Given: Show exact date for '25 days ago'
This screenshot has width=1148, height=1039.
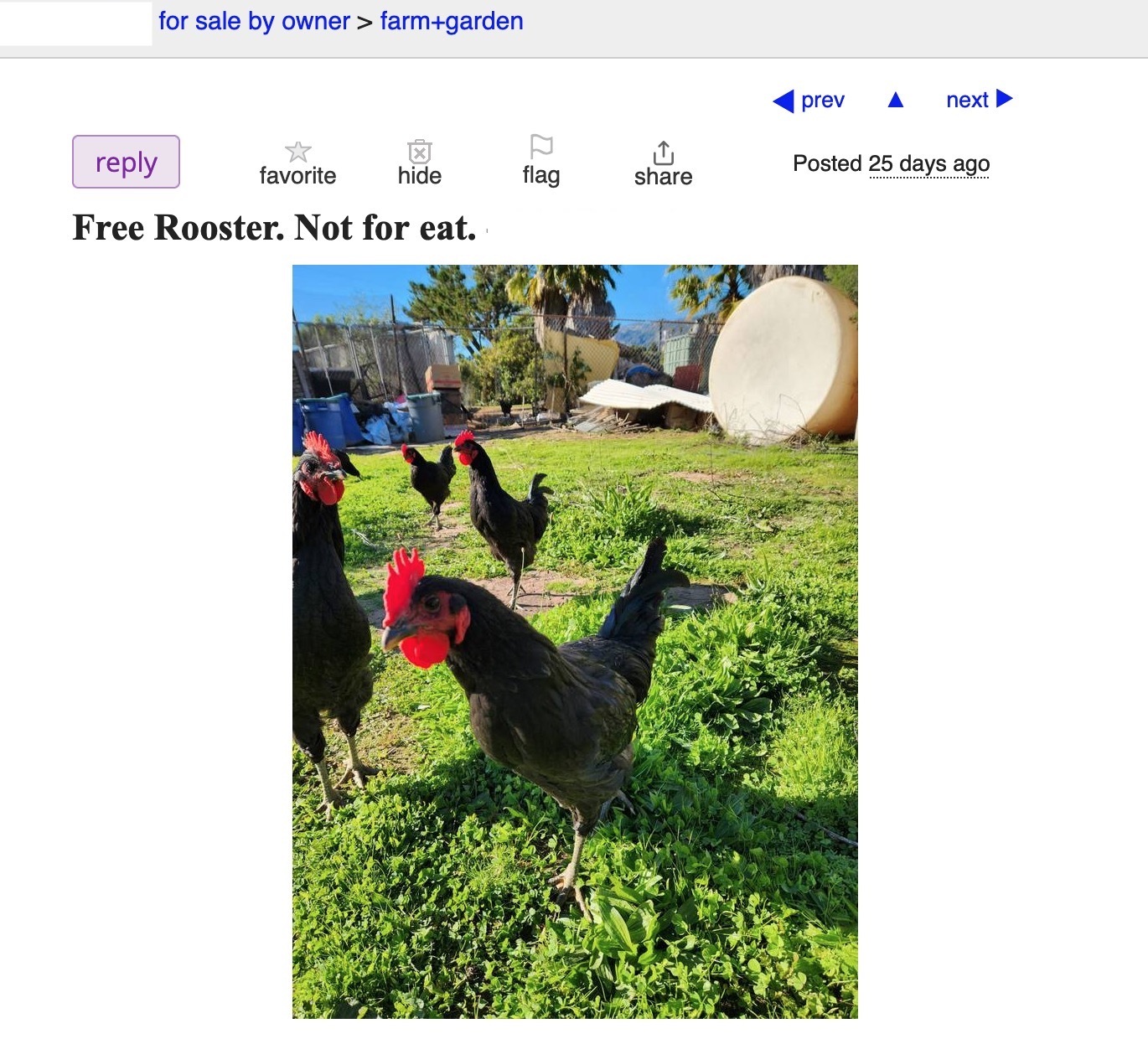Looking at the screenshot, I should [928, 163].
